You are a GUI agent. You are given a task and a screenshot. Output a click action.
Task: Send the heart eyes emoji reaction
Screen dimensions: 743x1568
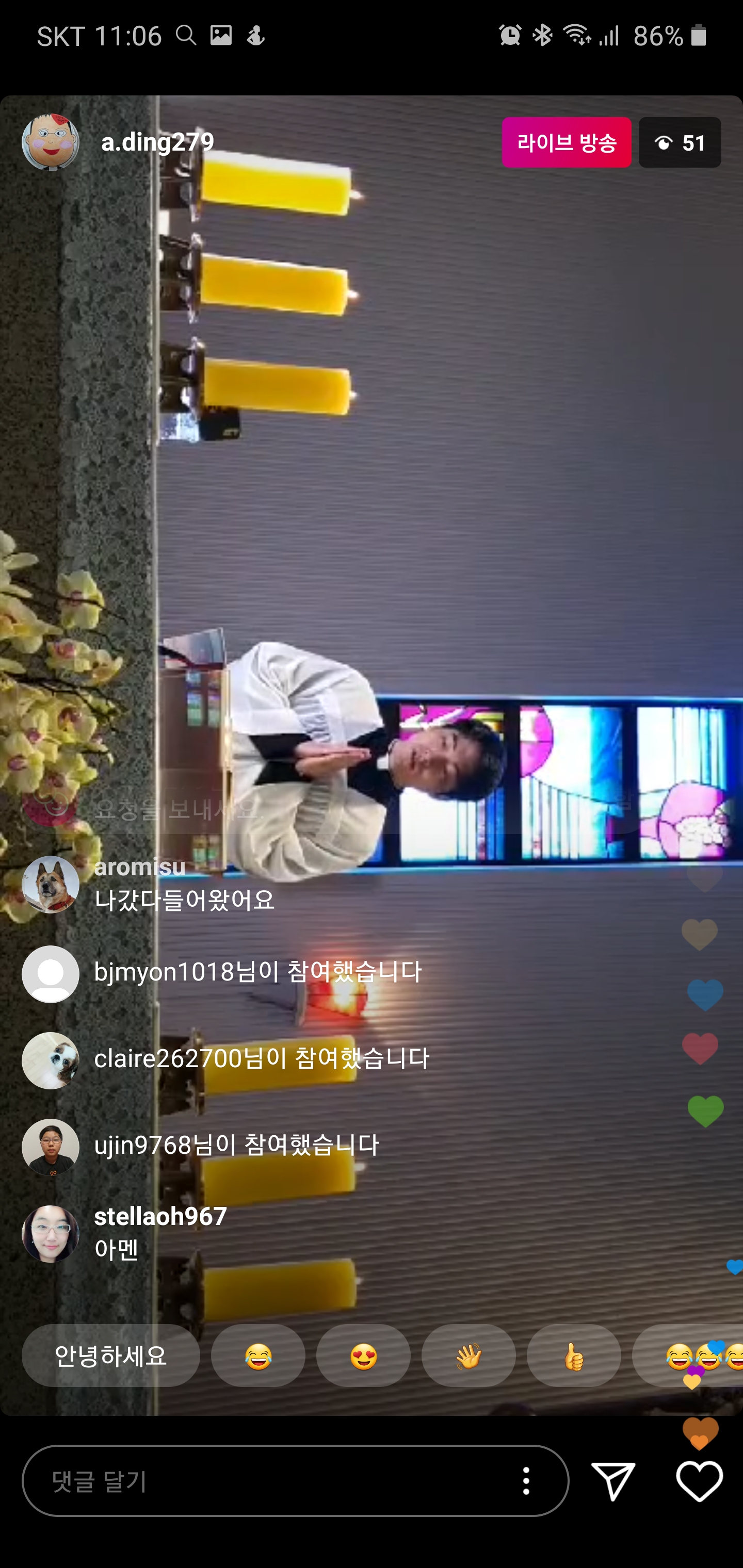click(364, 1355)
